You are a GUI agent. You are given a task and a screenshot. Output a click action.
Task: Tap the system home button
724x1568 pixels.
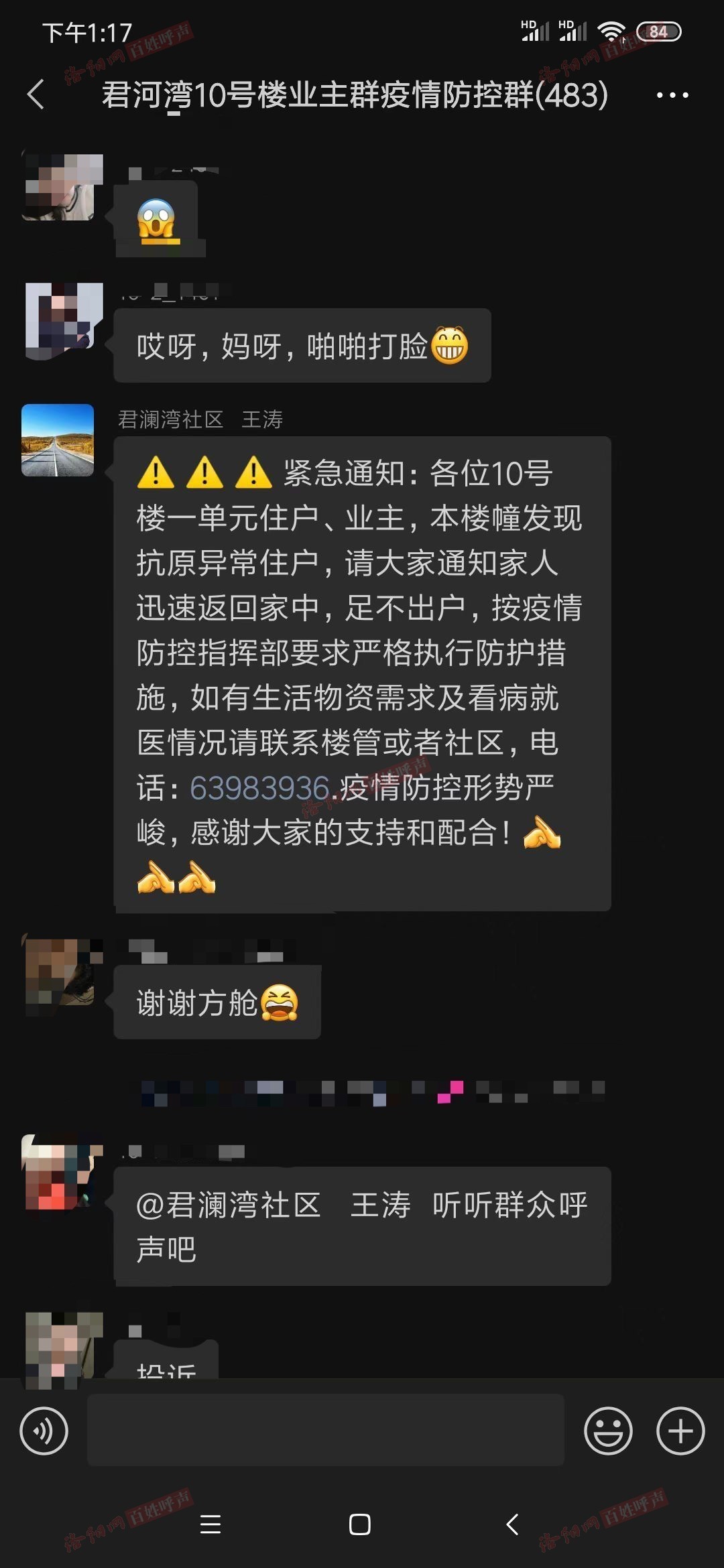(x=360, y=1524)
